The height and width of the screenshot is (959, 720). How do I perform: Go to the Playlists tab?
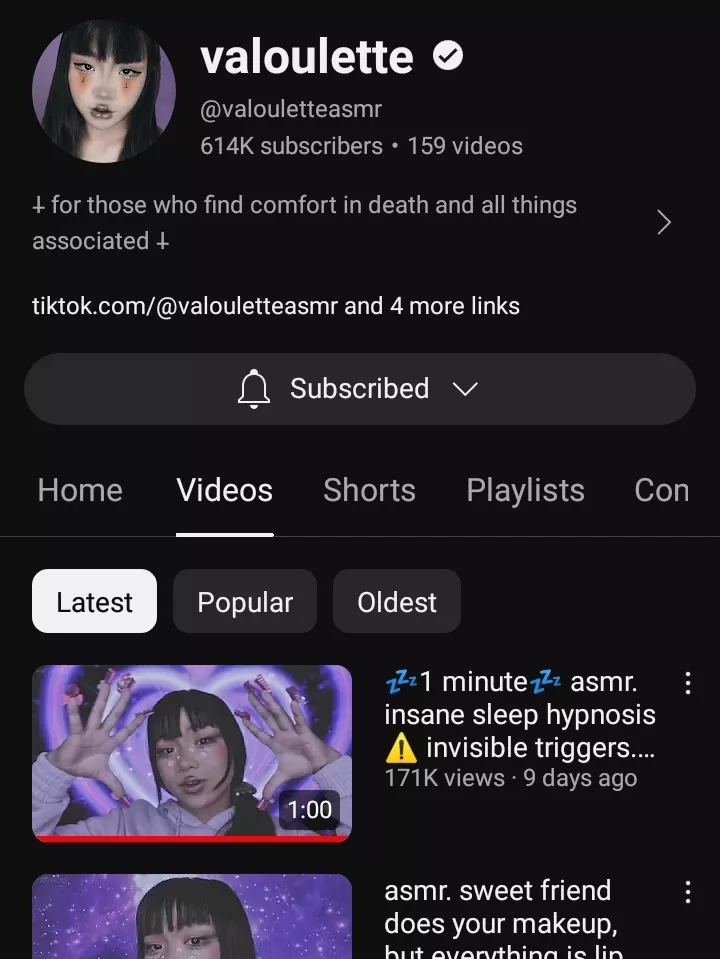pyautogui.click(x=525, y=490)
